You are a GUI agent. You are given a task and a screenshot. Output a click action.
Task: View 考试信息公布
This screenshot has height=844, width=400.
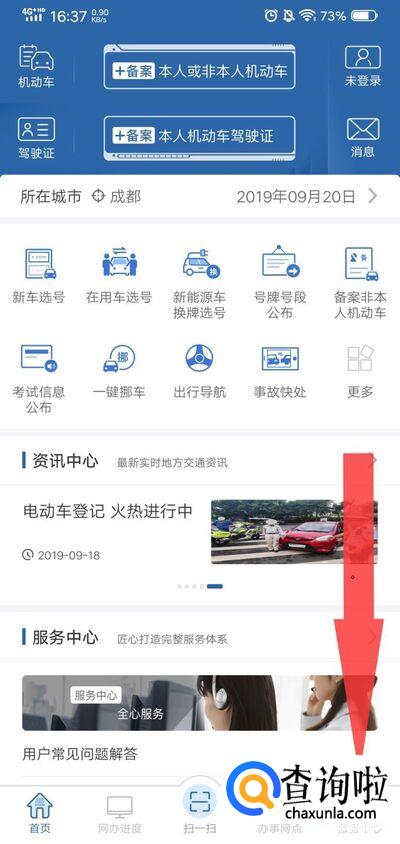38,379
